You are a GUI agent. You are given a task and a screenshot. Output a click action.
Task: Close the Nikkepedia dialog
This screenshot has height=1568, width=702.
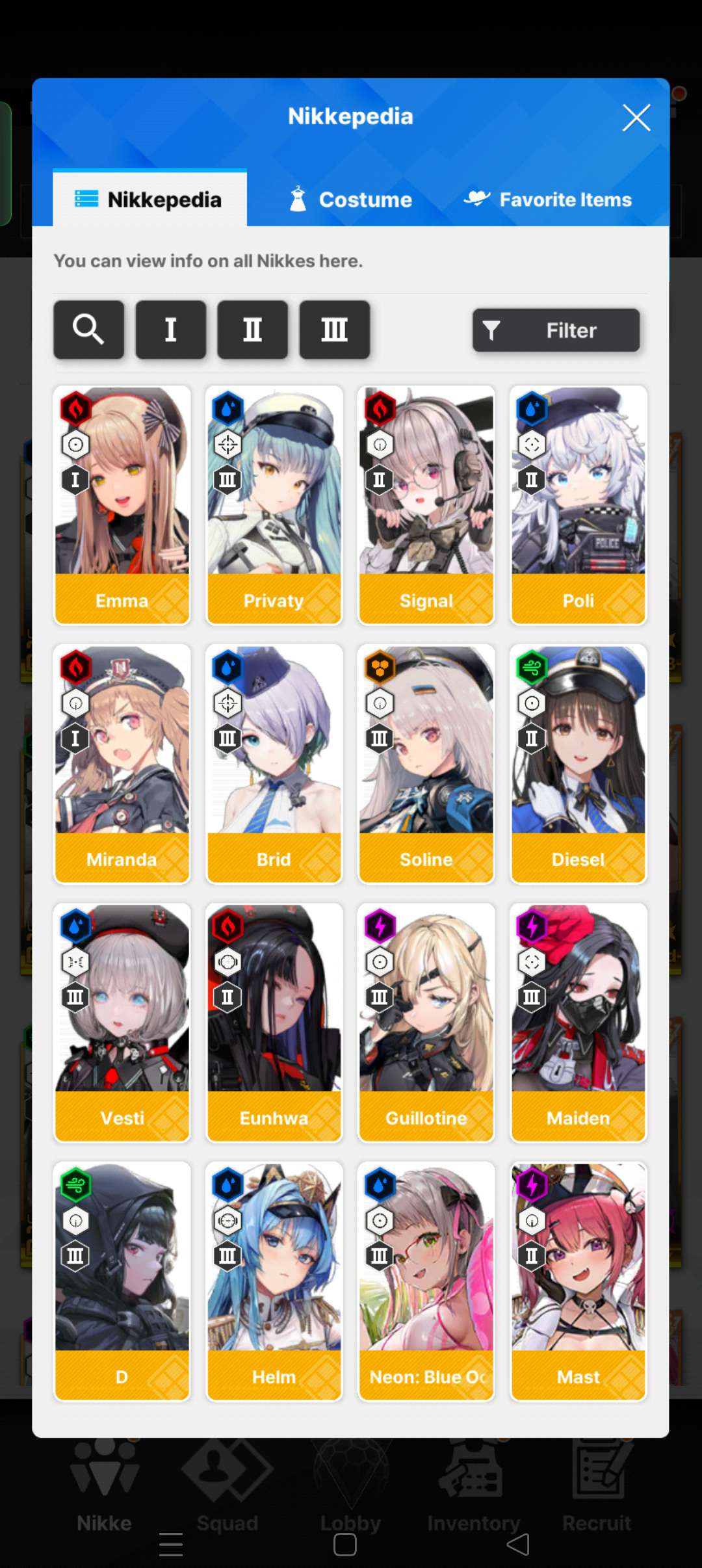pyautogui.click(x=636, y=118)
